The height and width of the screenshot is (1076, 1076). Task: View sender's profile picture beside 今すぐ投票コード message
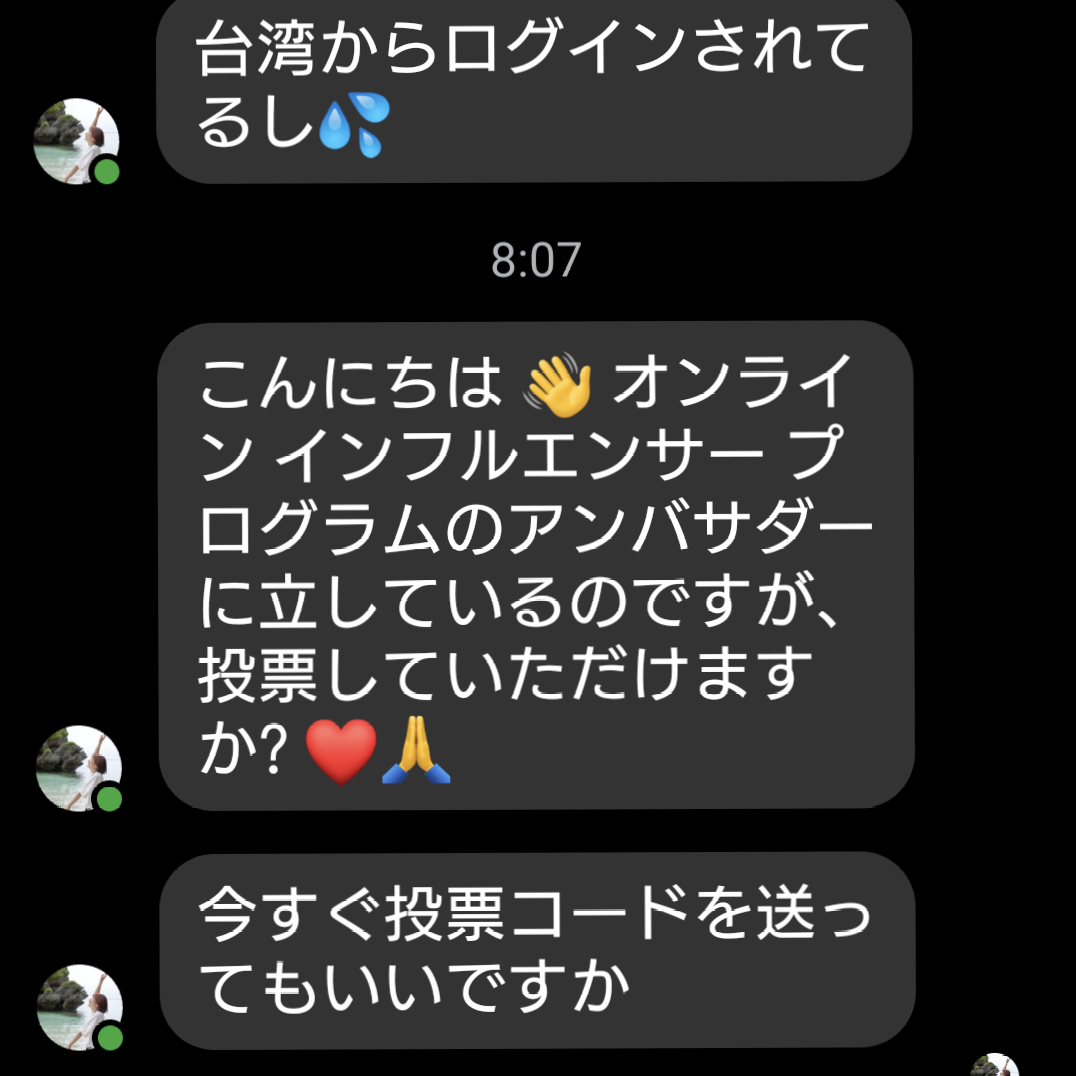[x=78, y=1006]
